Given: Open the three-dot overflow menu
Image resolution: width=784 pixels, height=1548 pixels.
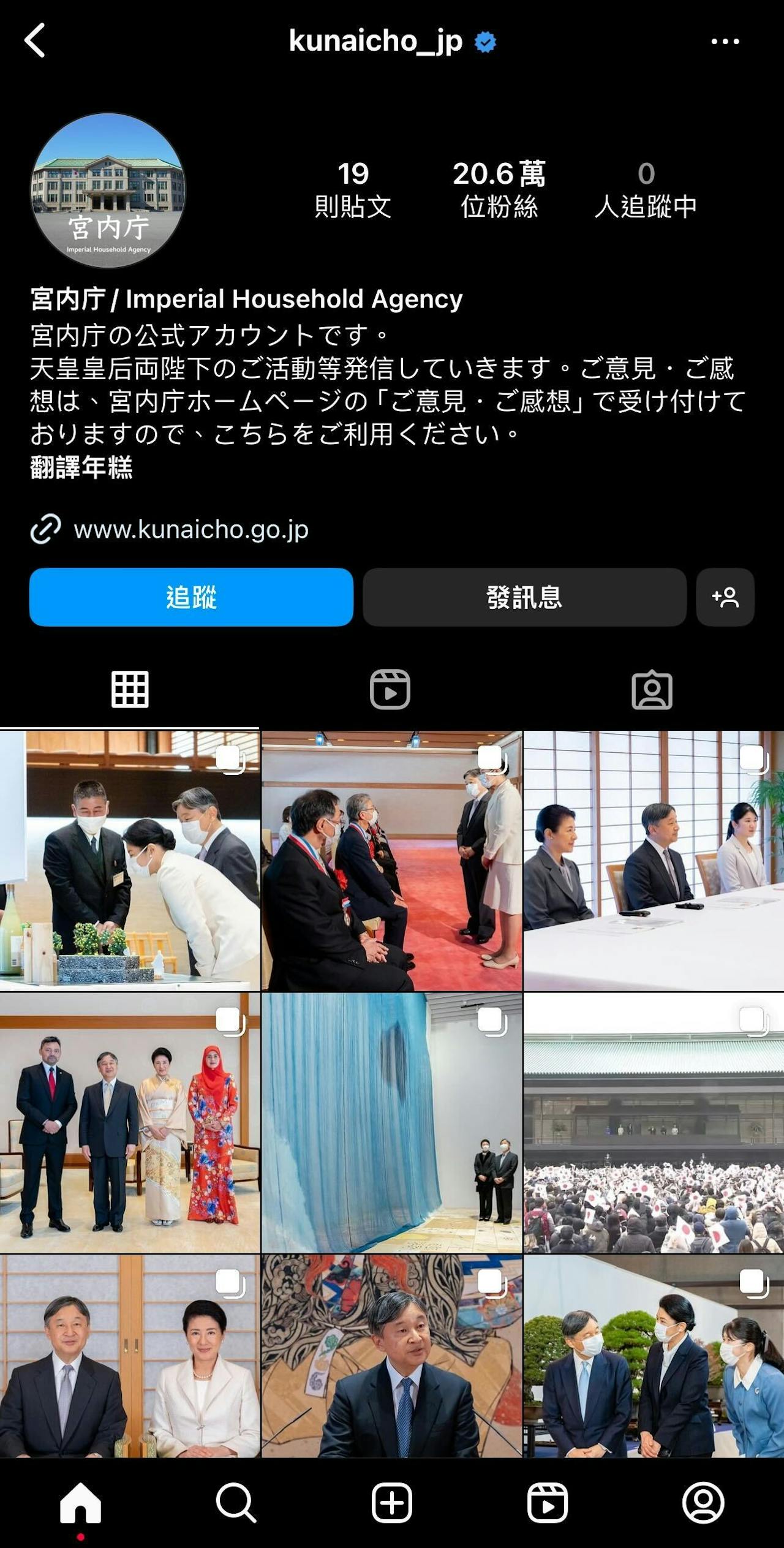Looking at the screenshot, I should tap(725, 42).
